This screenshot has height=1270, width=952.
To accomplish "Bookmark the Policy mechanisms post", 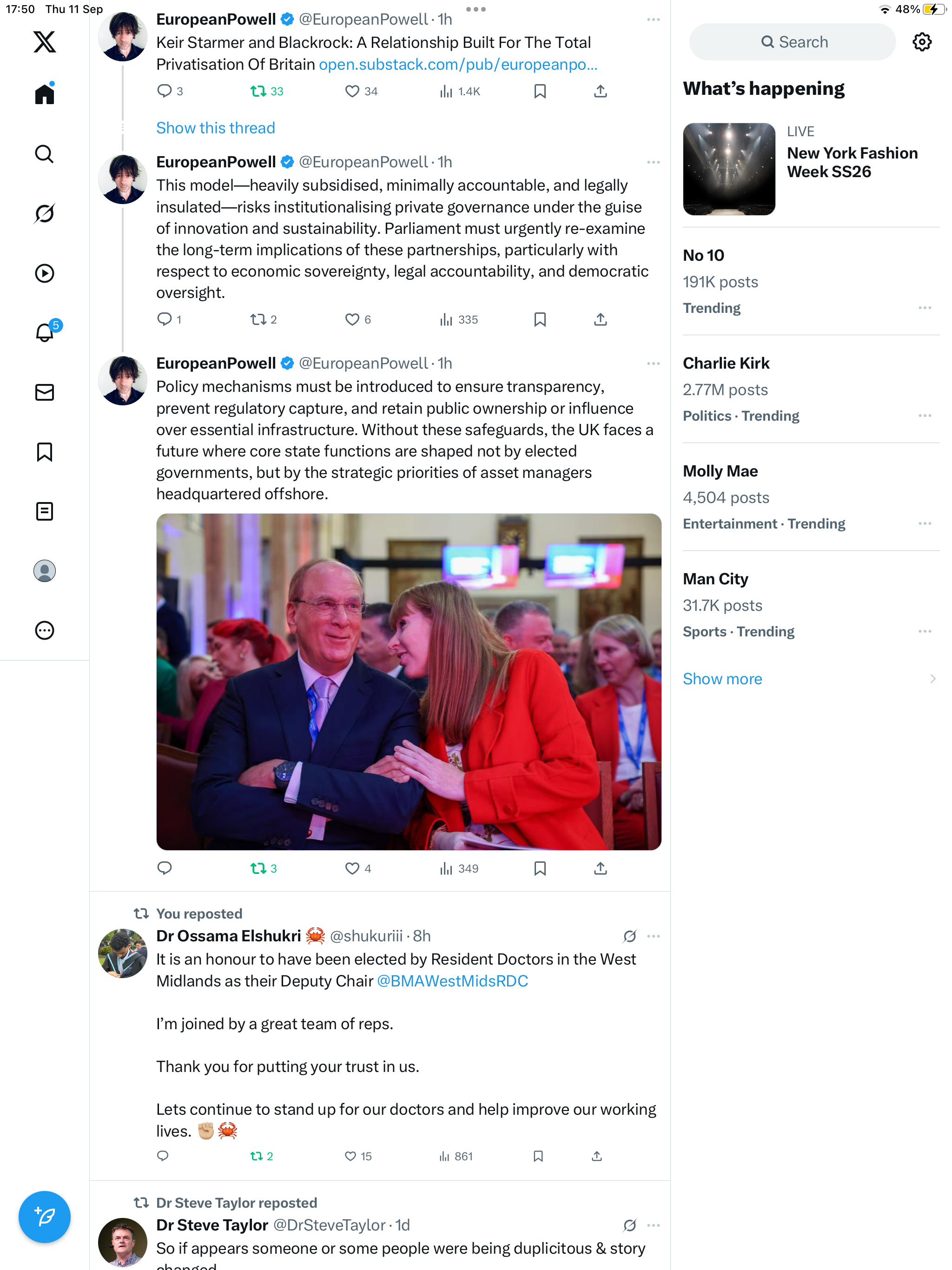I will click(540, 868).
